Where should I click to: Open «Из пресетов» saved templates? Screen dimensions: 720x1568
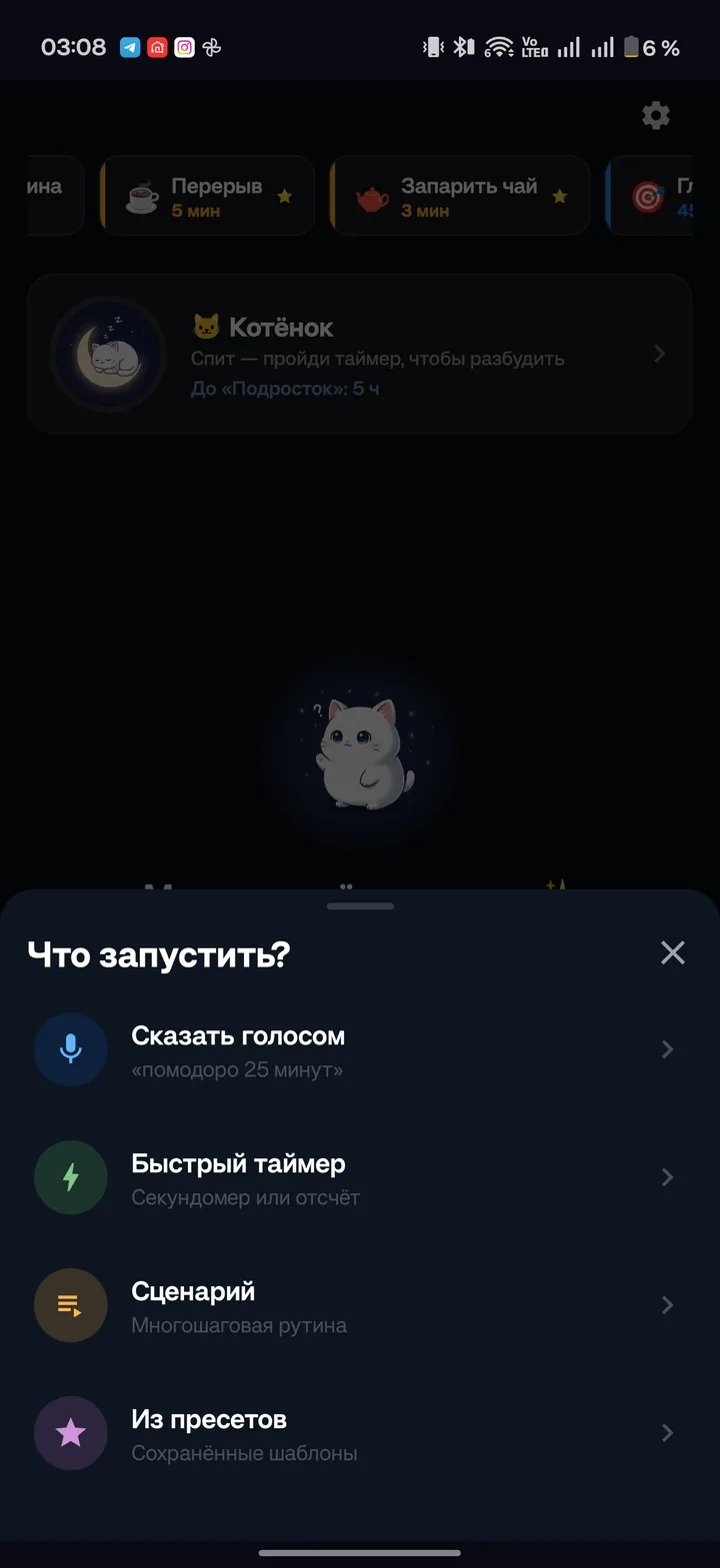pyautogui.click(x=360, y=1434)
